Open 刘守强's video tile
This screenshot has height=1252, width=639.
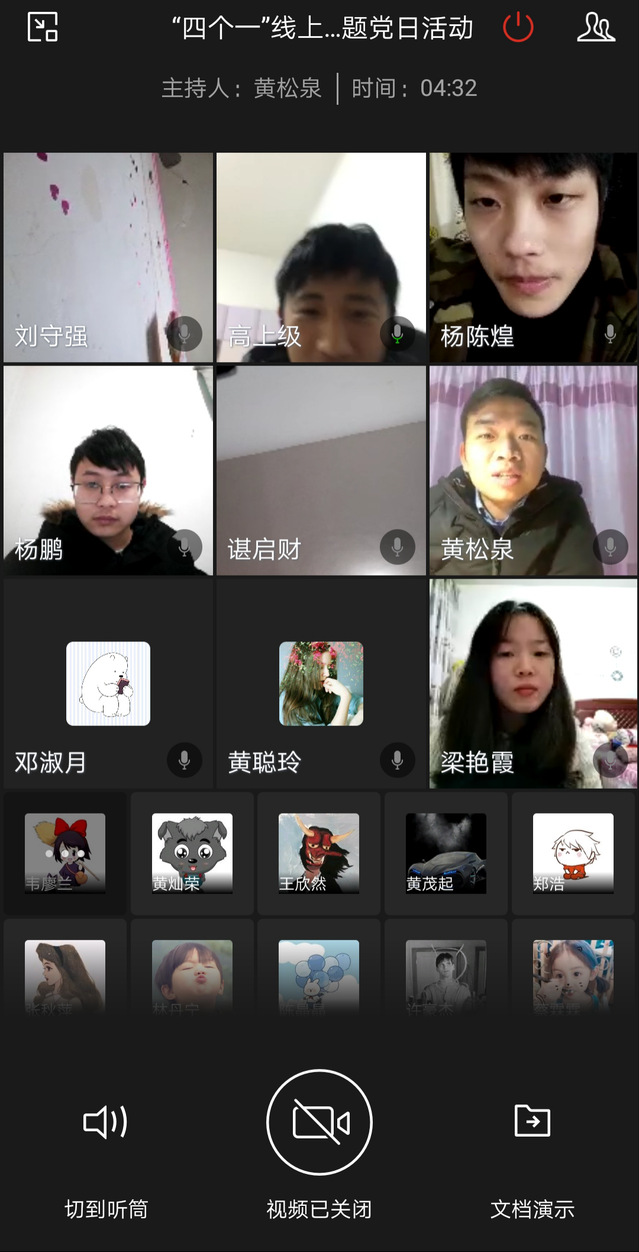pos(108,256)
